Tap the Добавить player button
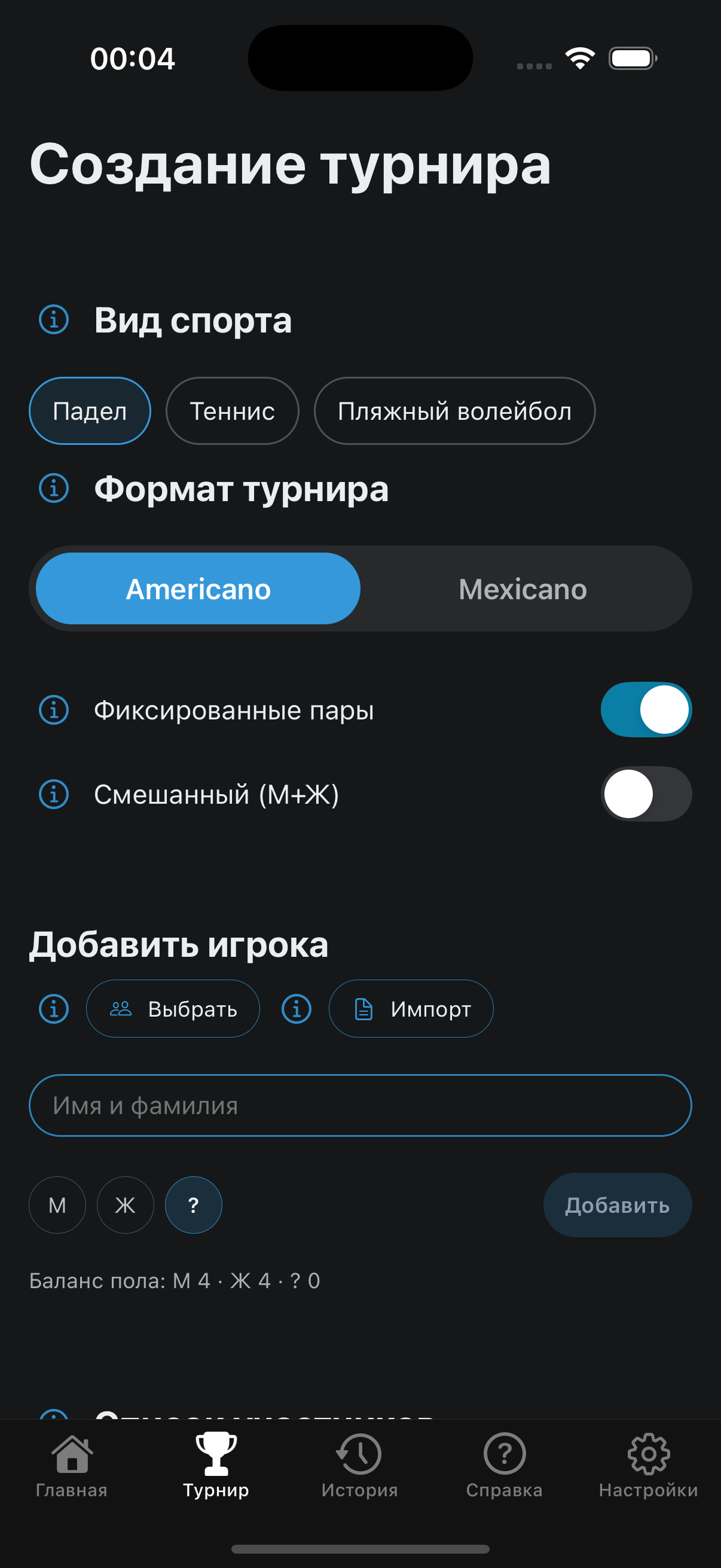 pos(617,1205)
